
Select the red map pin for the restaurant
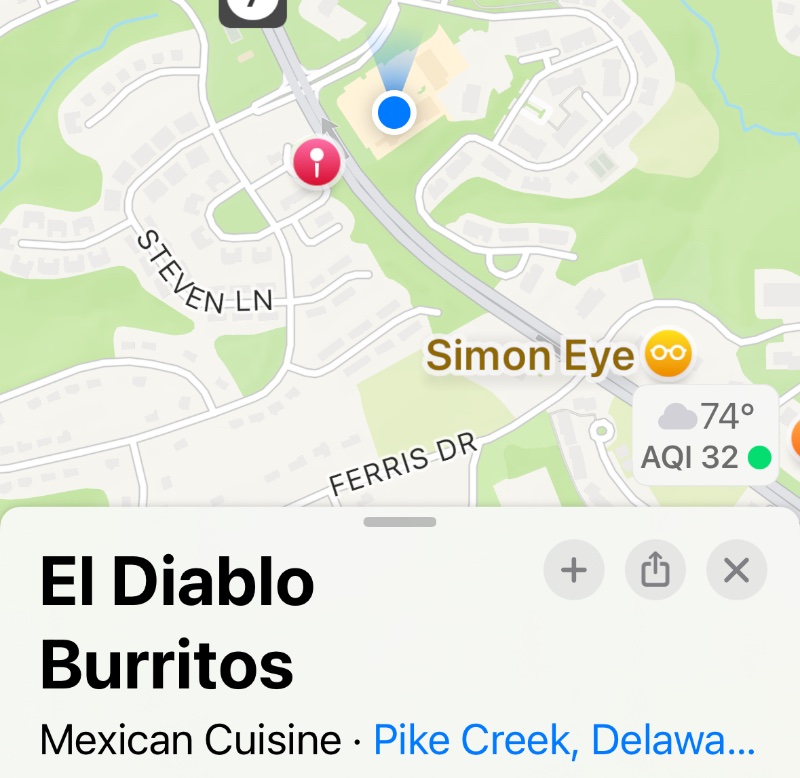coord(317,161)
